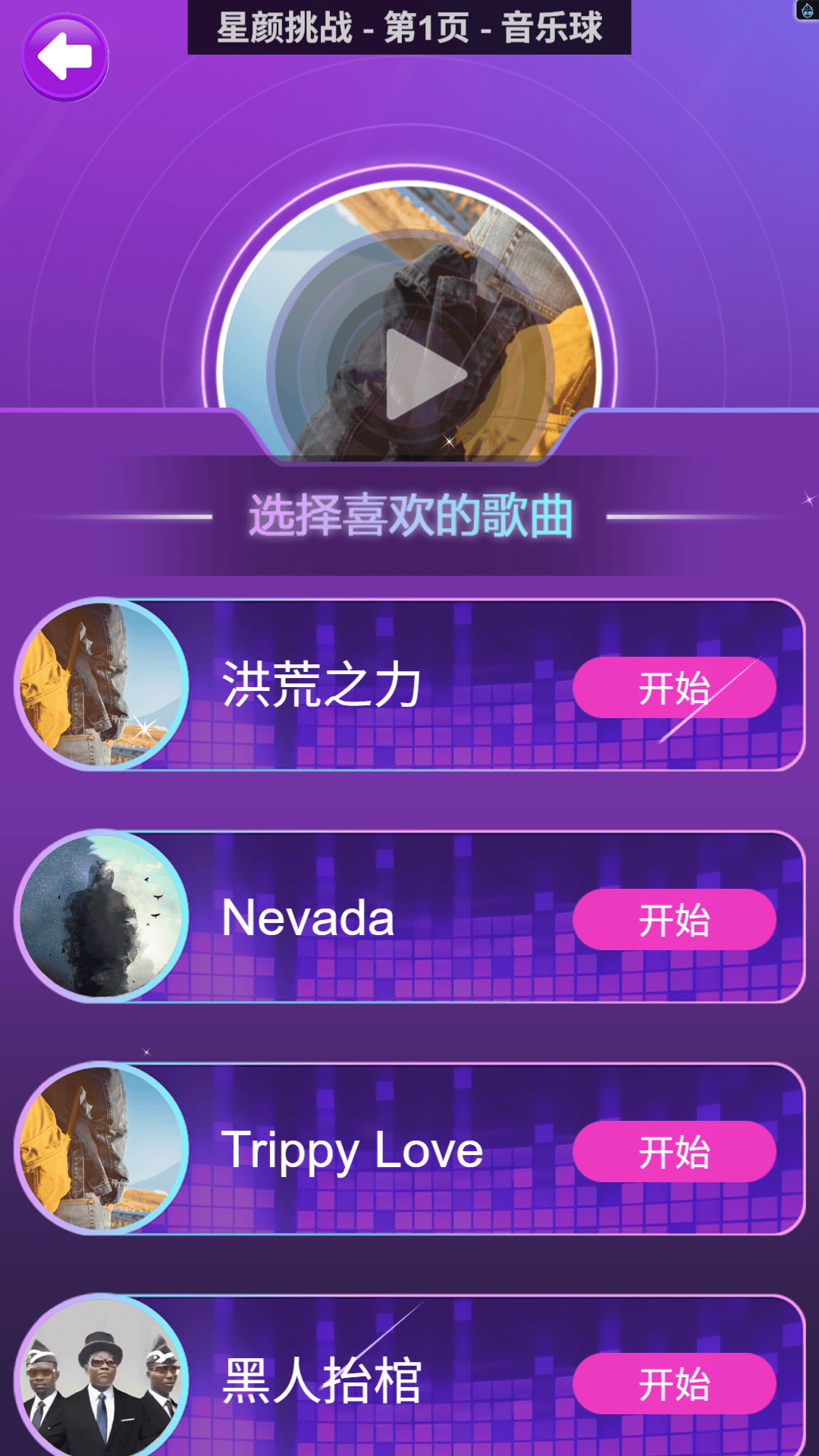Start the 黑人抬棺 song

pyautogui.click(x=674, y=1384)
